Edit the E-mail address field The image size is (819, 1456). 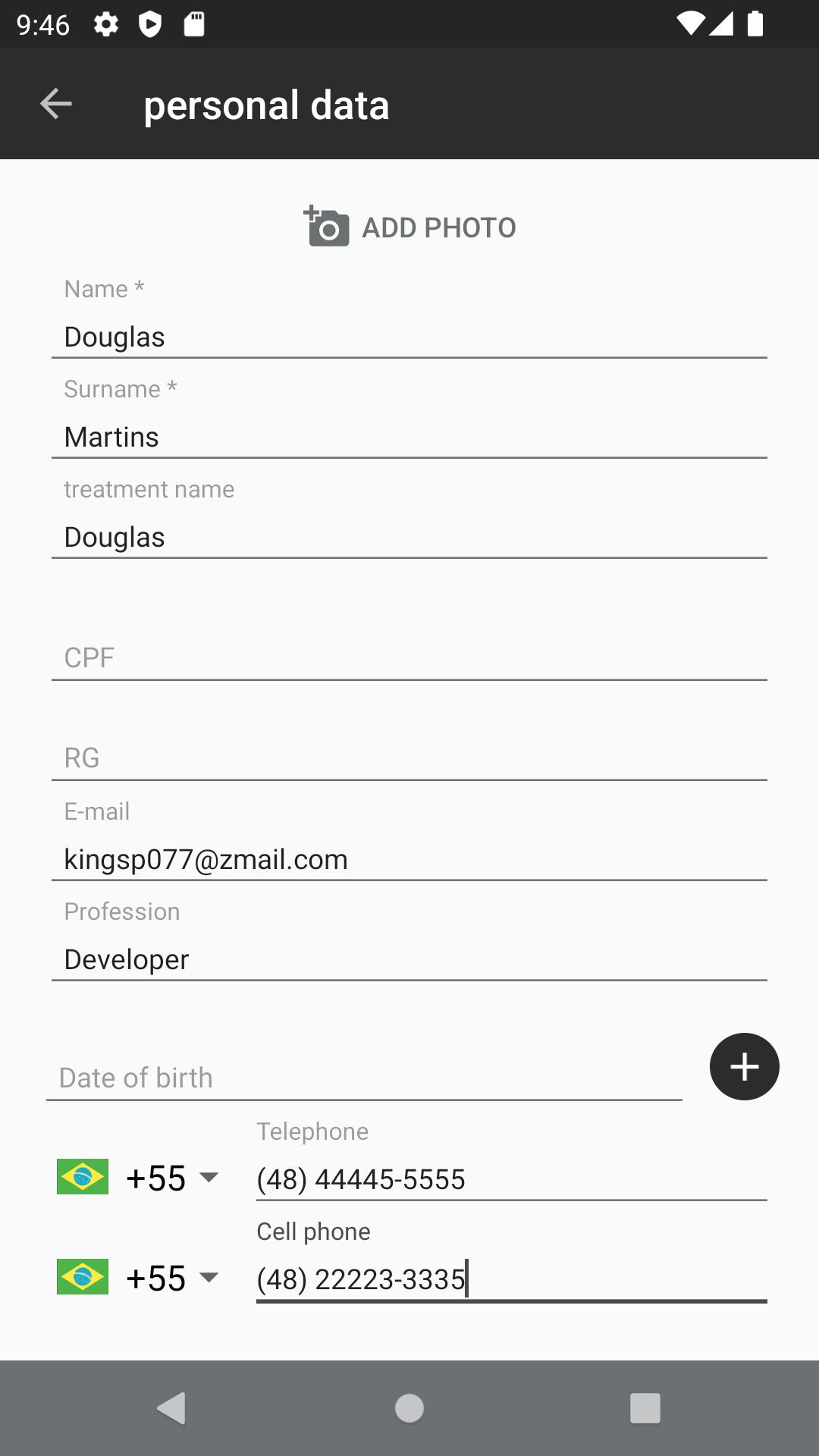click(x=409, y=859)
